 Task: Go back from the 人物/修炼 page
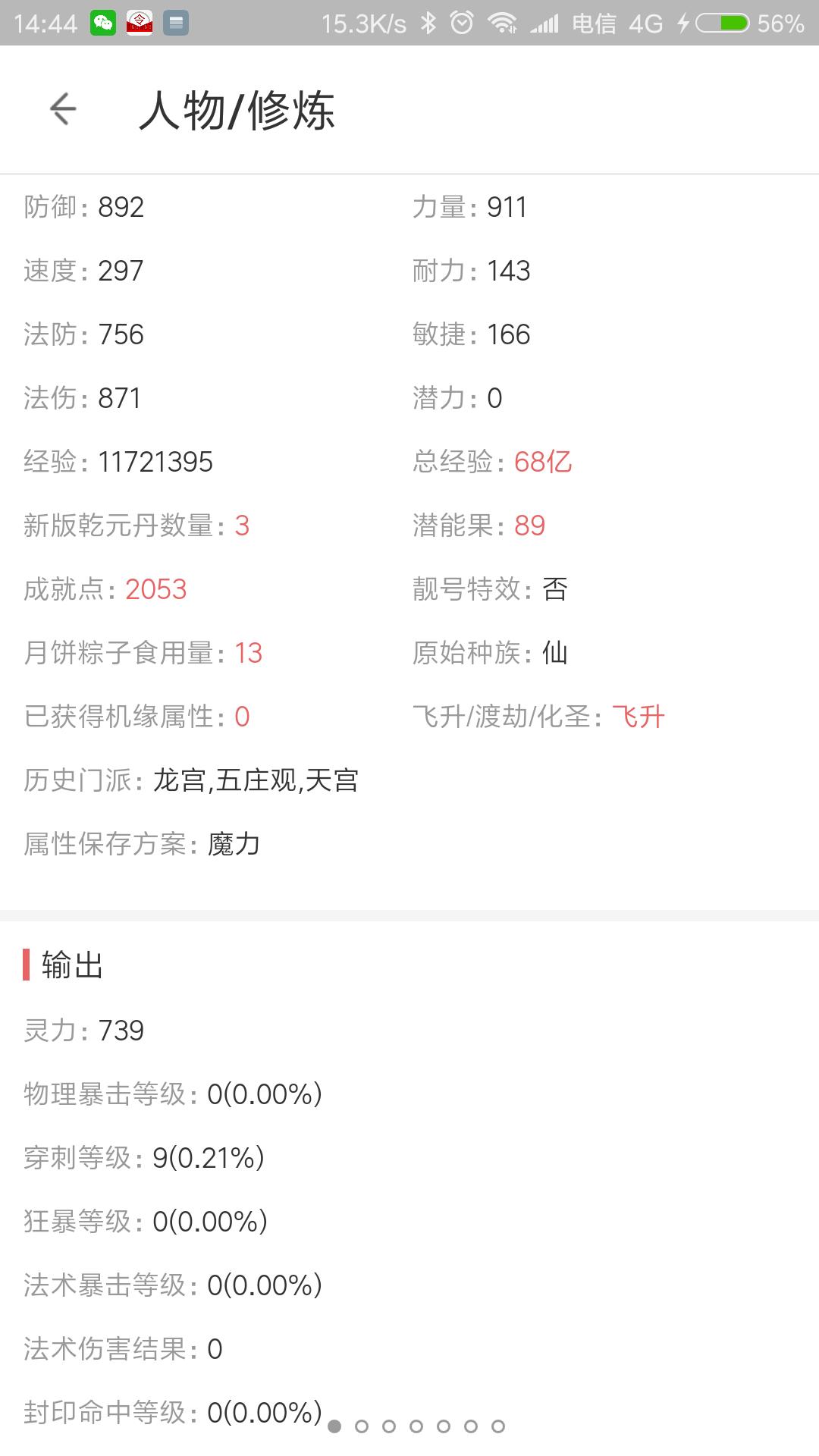point(63,109)
